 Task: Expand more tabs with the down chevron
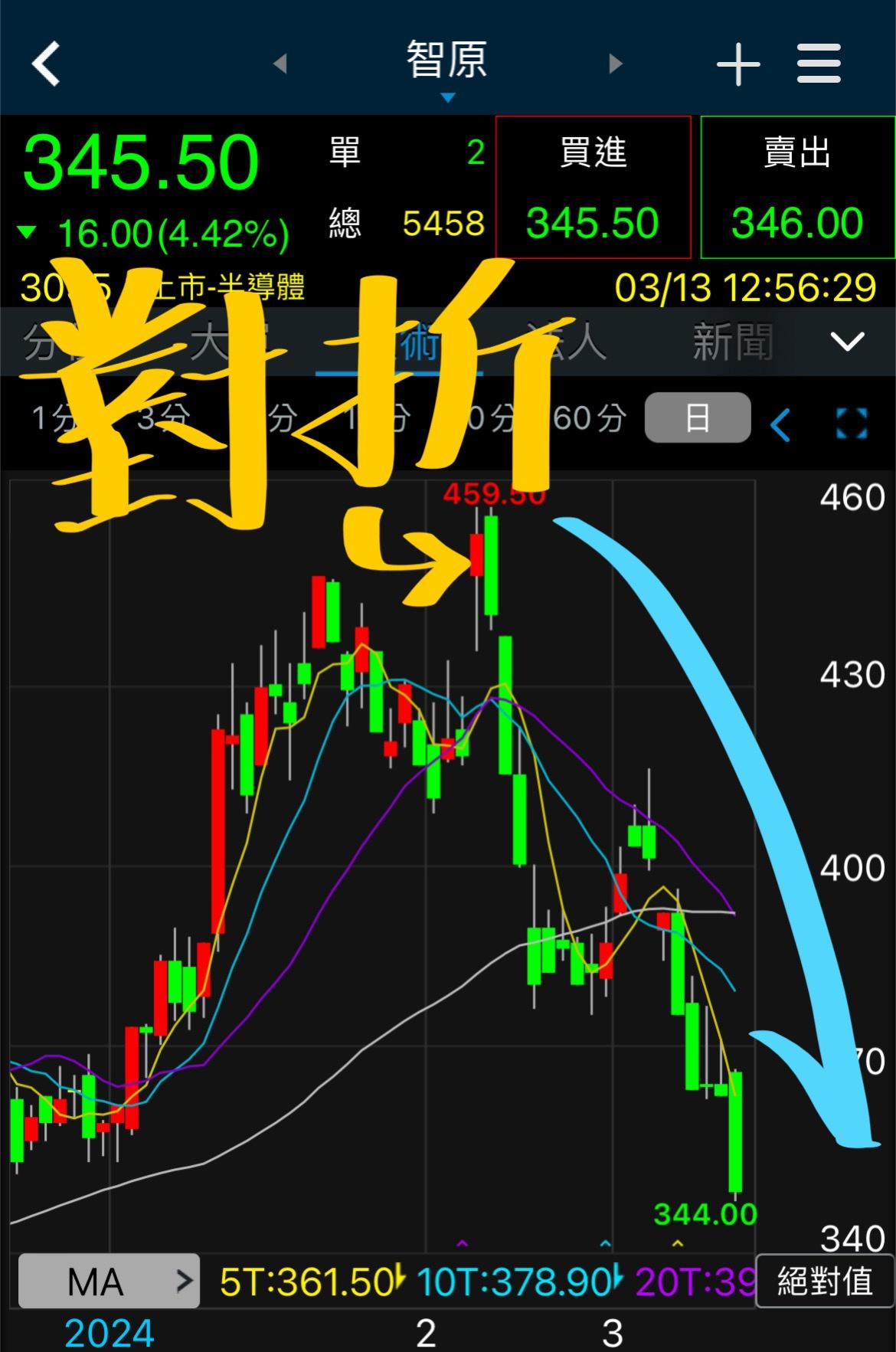click(847, 342)
